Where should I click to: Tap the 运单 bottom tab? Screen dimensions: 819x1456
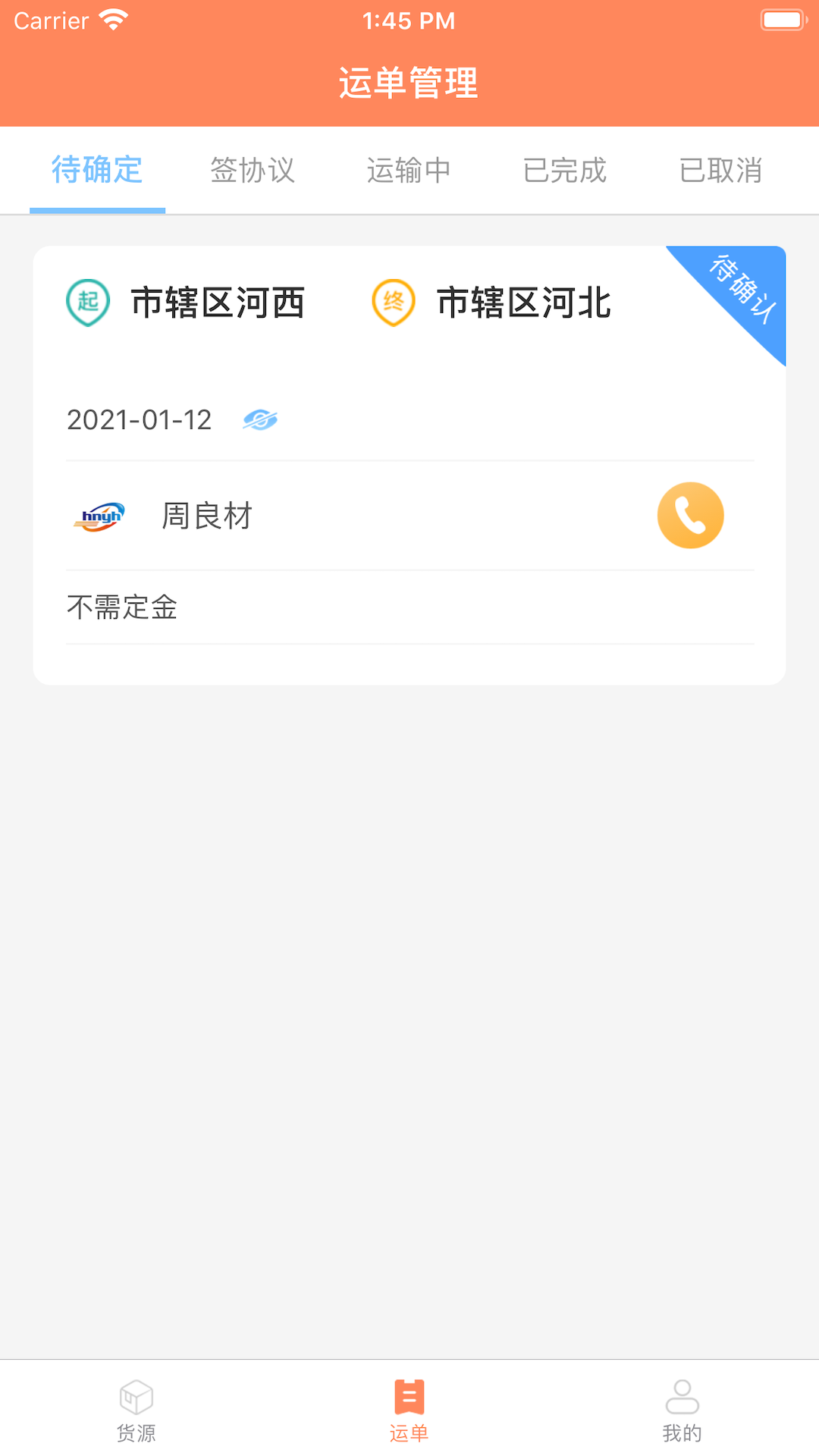click(x=409, y=1410)
